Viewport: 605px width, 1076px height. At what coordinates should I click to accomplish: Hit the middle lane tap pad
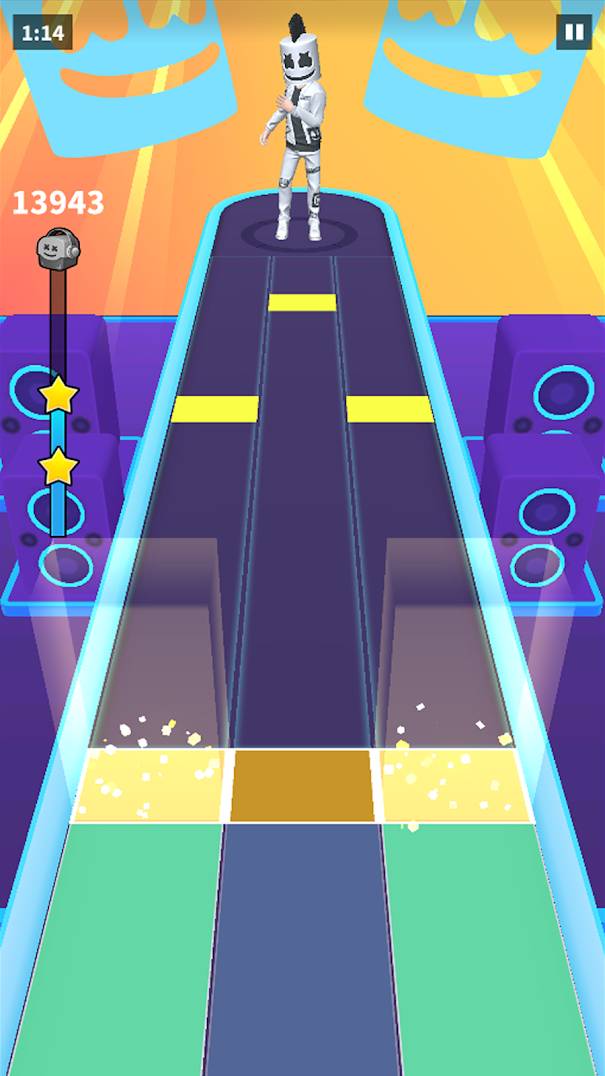(x=302, y=786)
